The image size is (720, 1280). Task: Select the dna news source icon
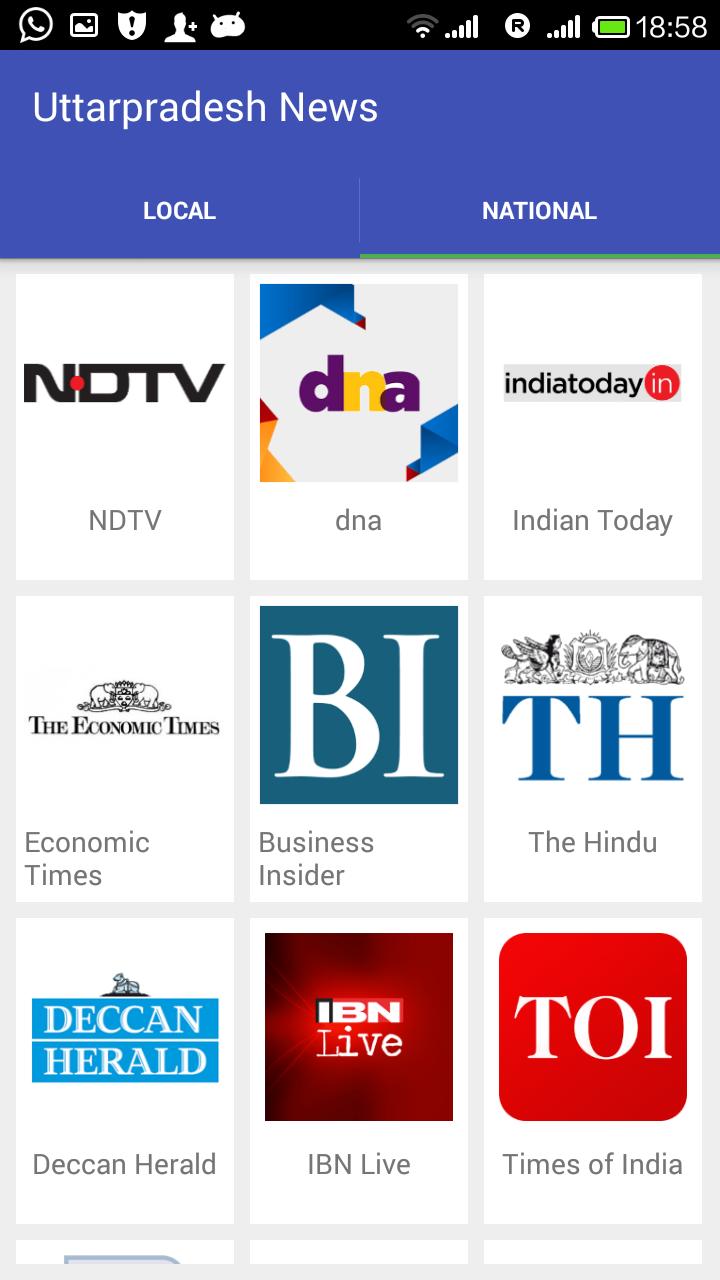[358, 381]
